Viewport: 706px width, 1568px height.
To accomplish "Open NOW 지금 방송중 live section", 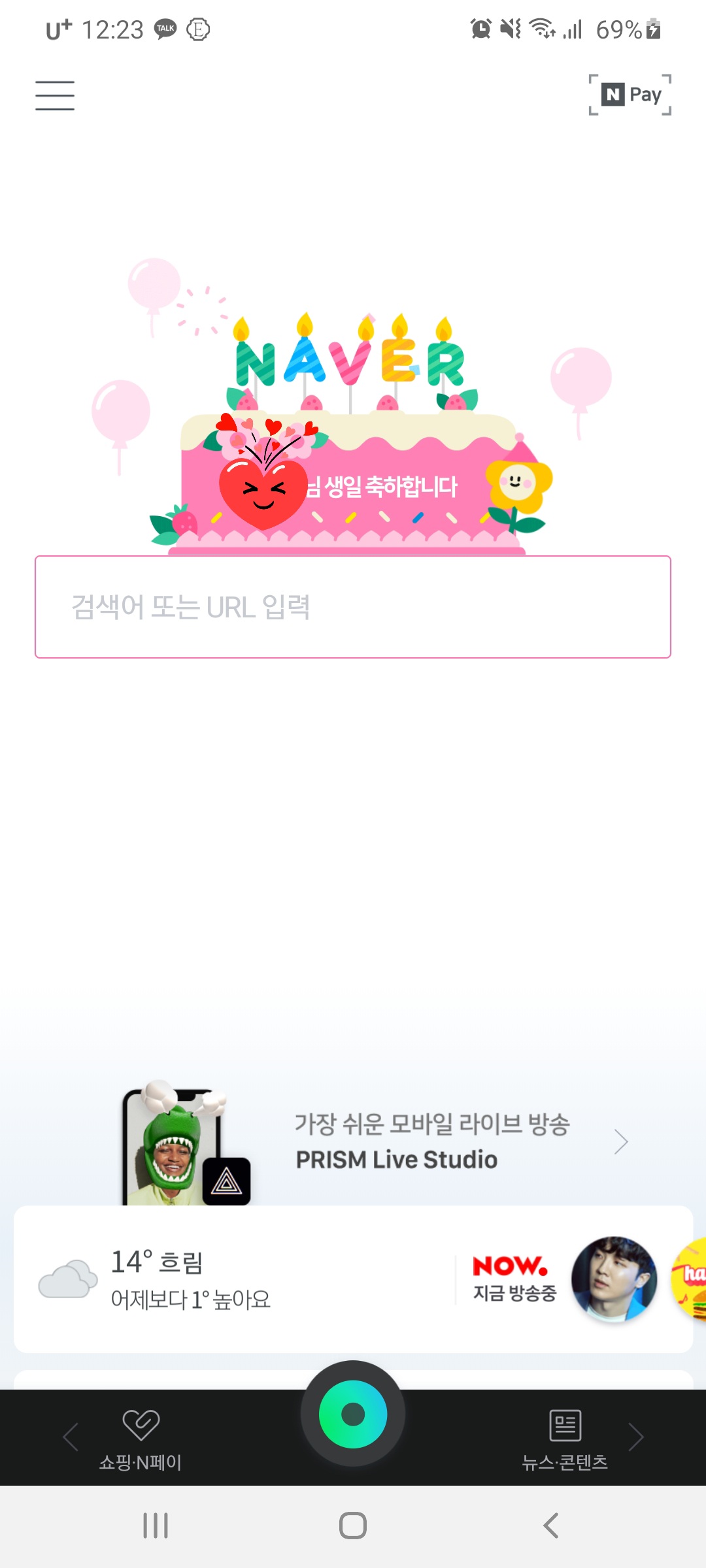I will [x=514, y=1278].
